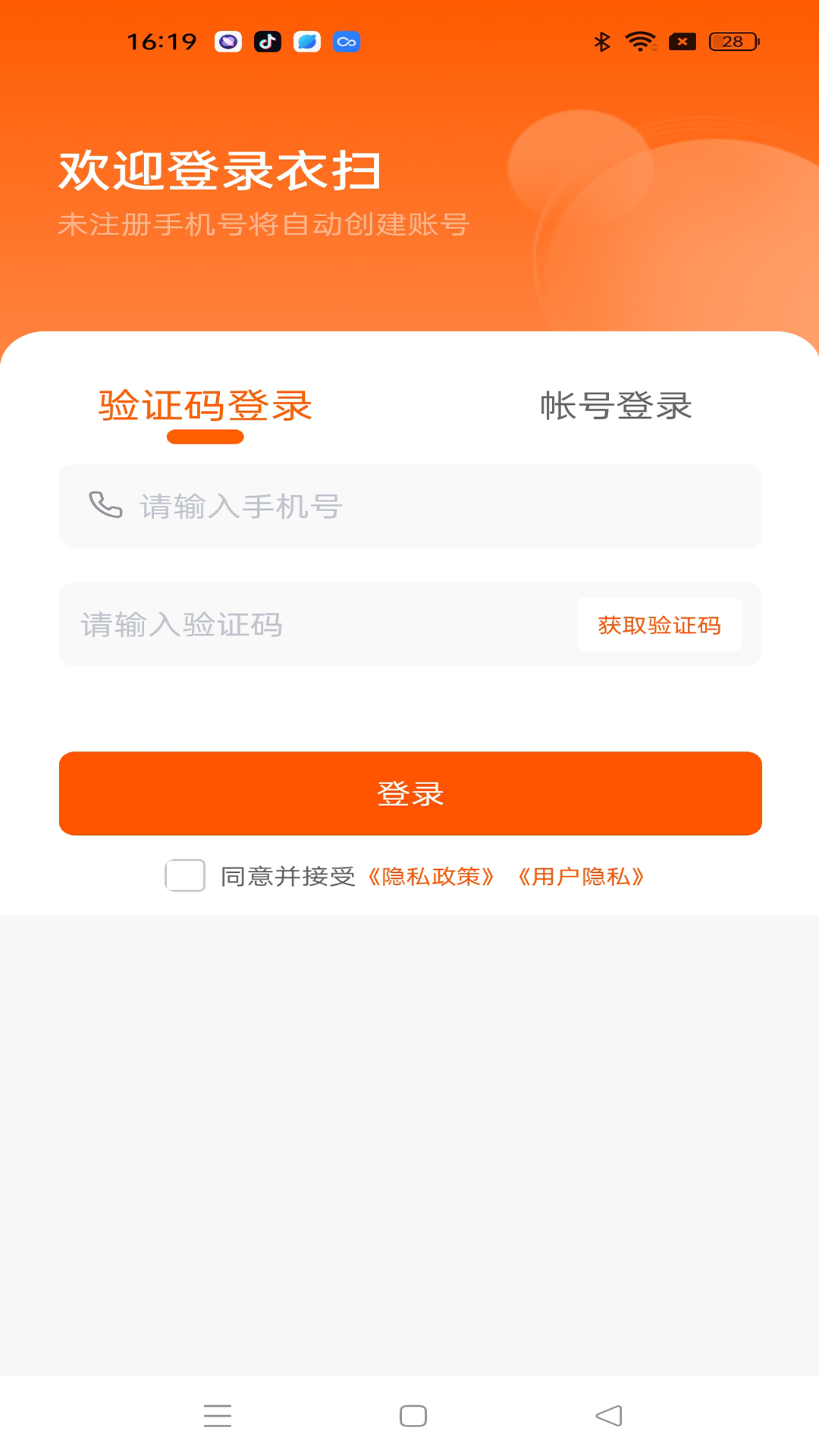Click the Bluetooth icon in the status bar
819x1456 pixels.
(603, 42)
